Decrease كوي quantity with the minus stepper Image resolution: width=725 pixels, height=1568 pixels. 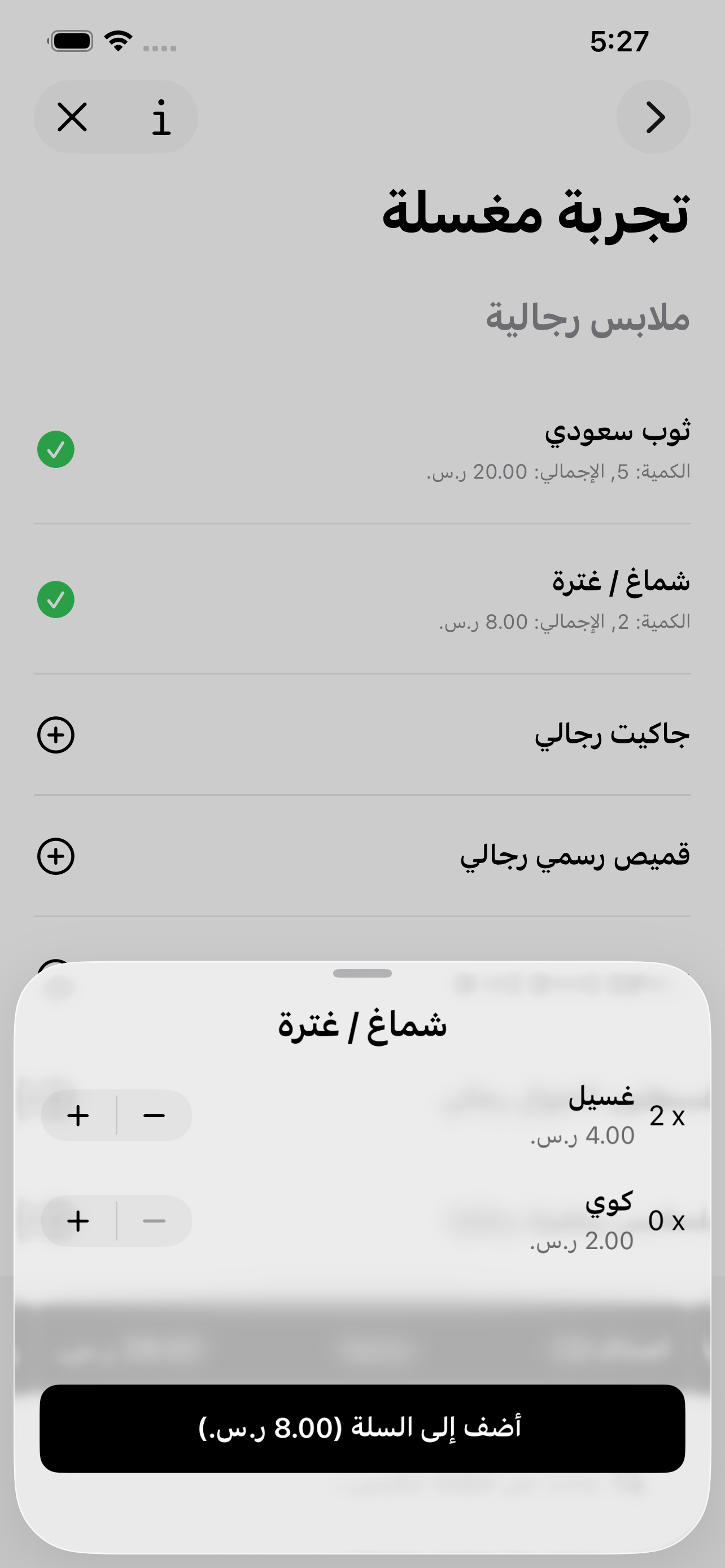[x=154, y=1221]
